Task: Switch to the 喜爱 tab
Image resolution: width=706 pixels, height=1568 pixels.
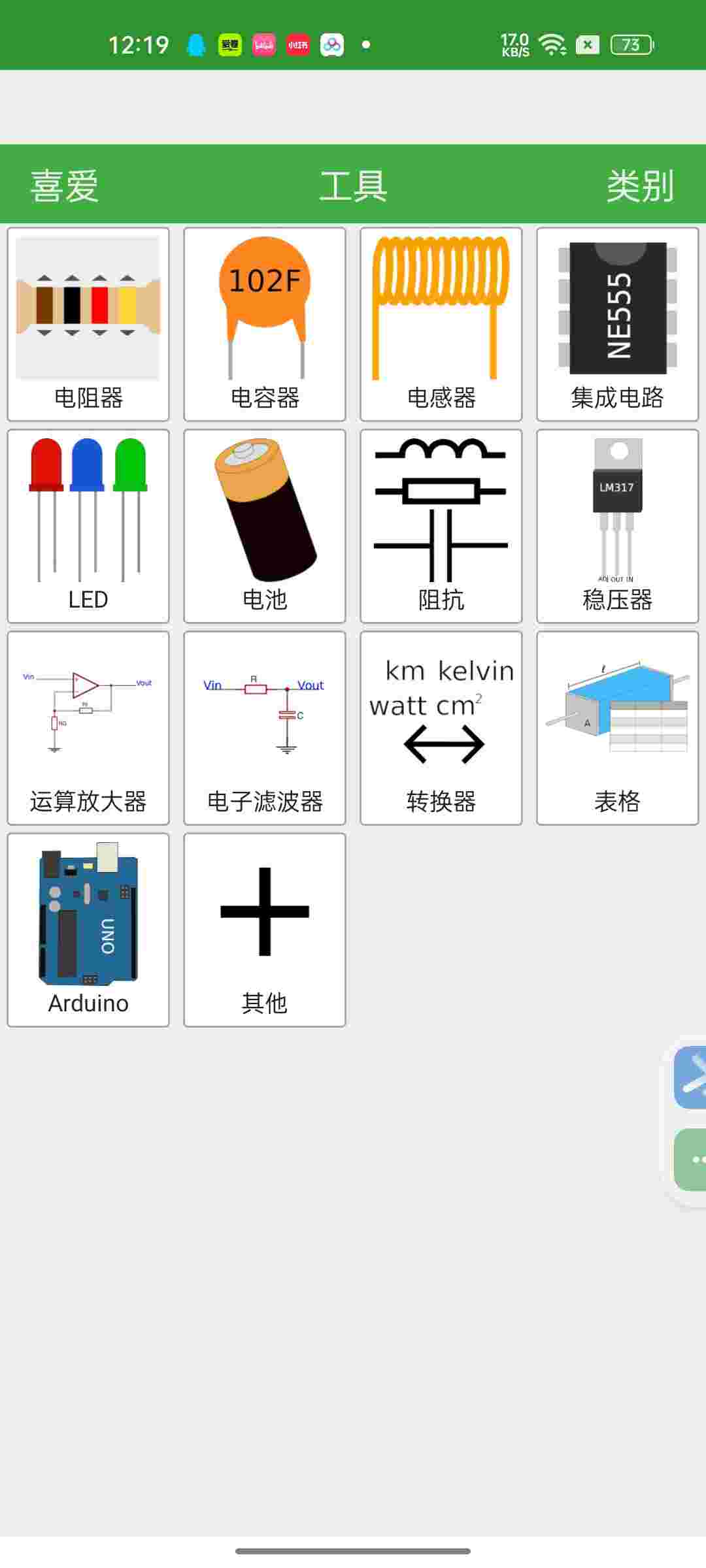Action: pyautogui.click(x=64, y=186)
